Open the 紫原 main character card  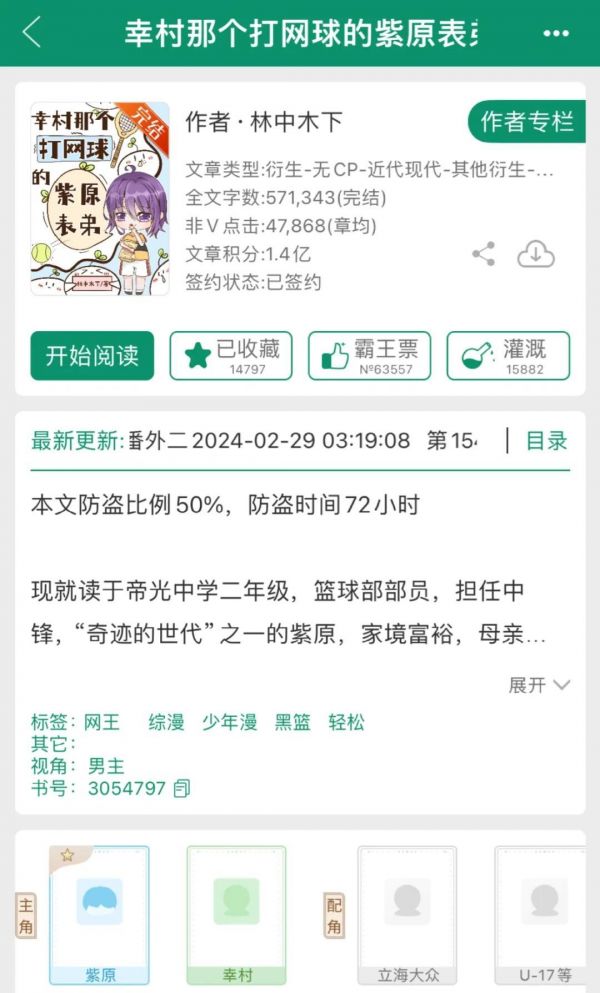[x=99, y=914]
